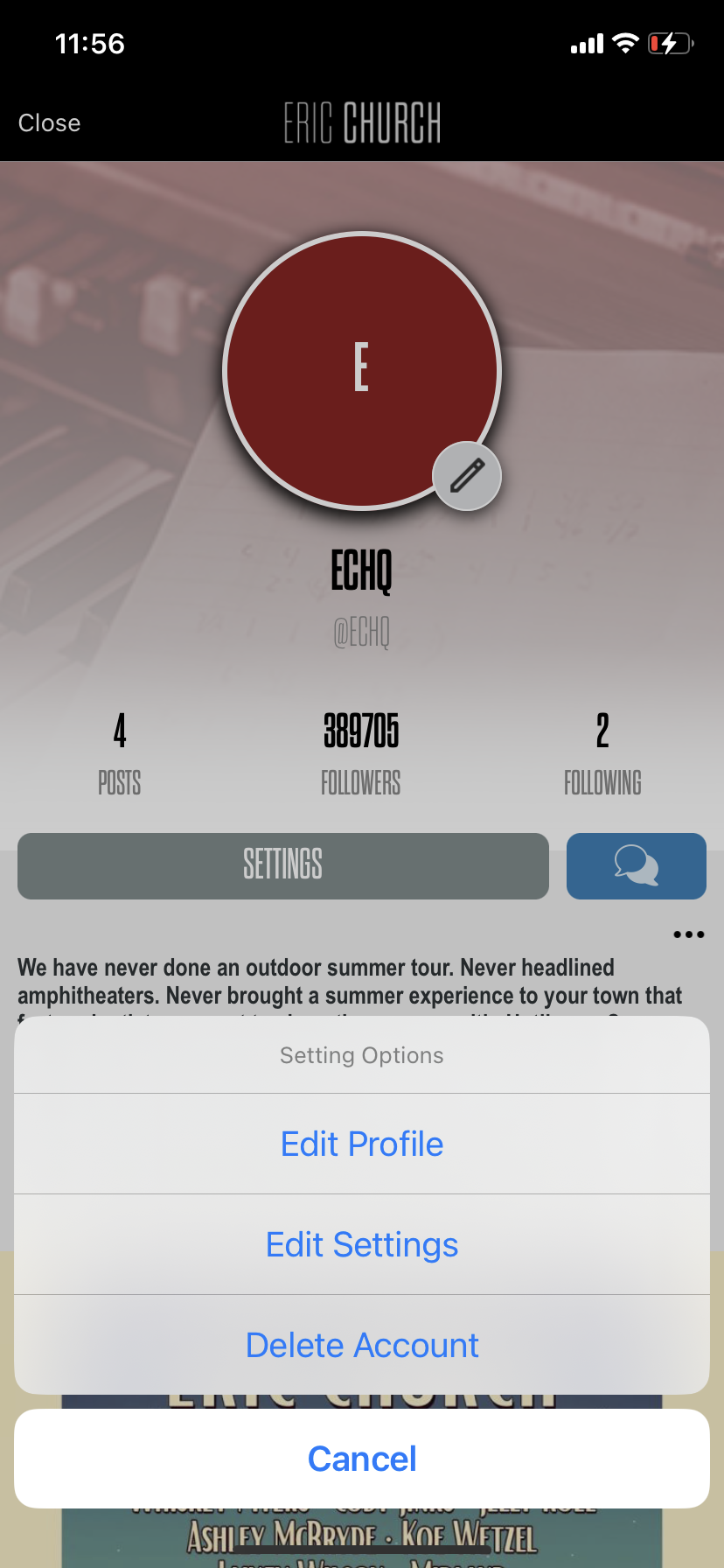Image resolution: width=724 pixels, height=1568 pixels.
Task: Tap the pencil icon on avatar
Action: 467,476
